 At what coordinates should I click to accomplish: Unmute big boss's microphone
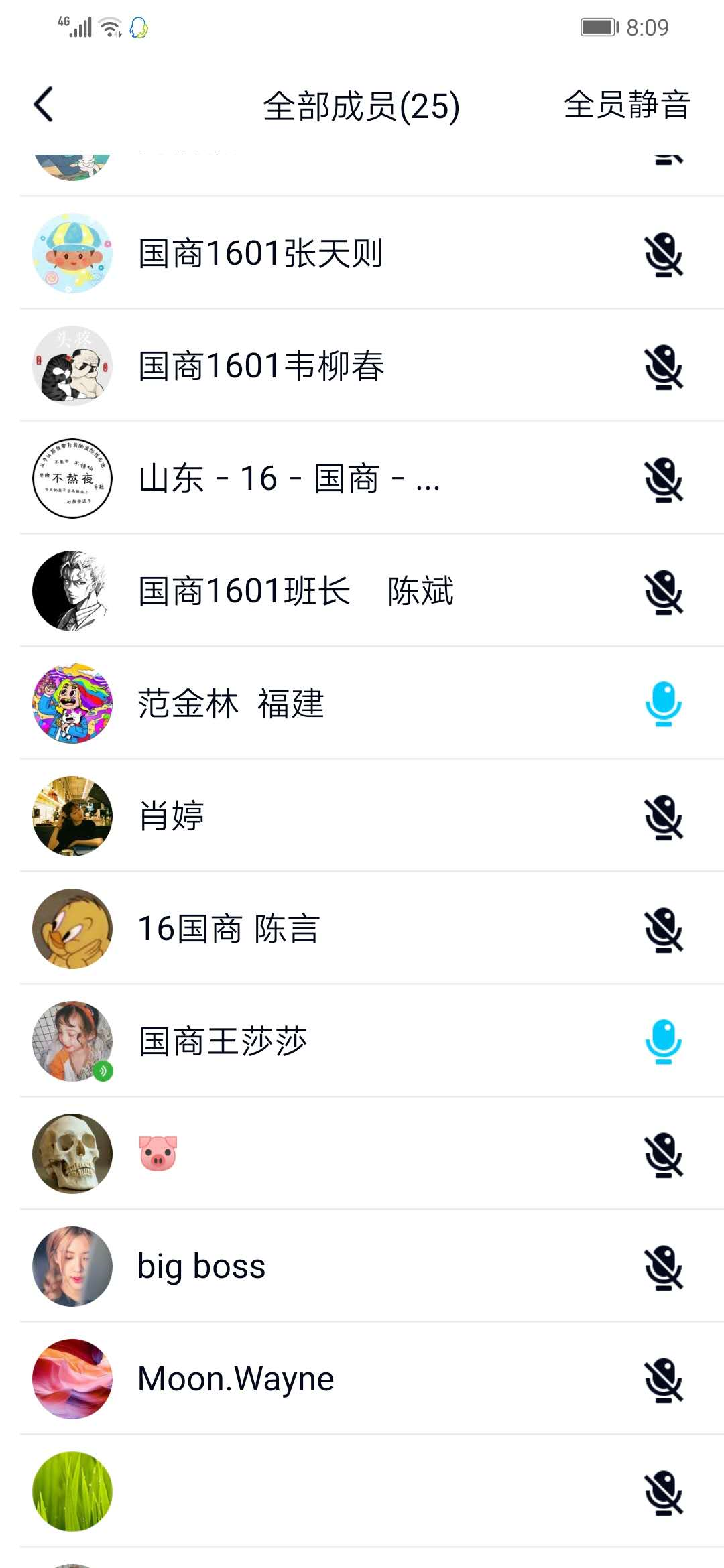coord(663,1268)
